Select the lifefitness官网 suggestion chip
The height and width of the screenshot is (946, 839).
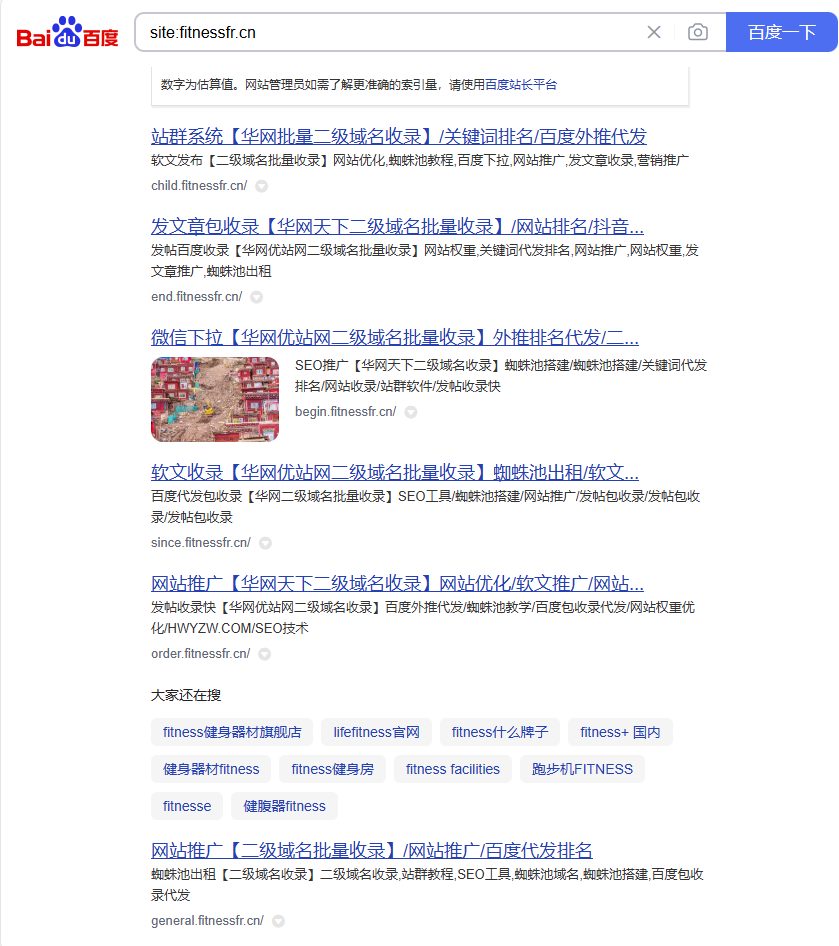(x=376, y=732)
